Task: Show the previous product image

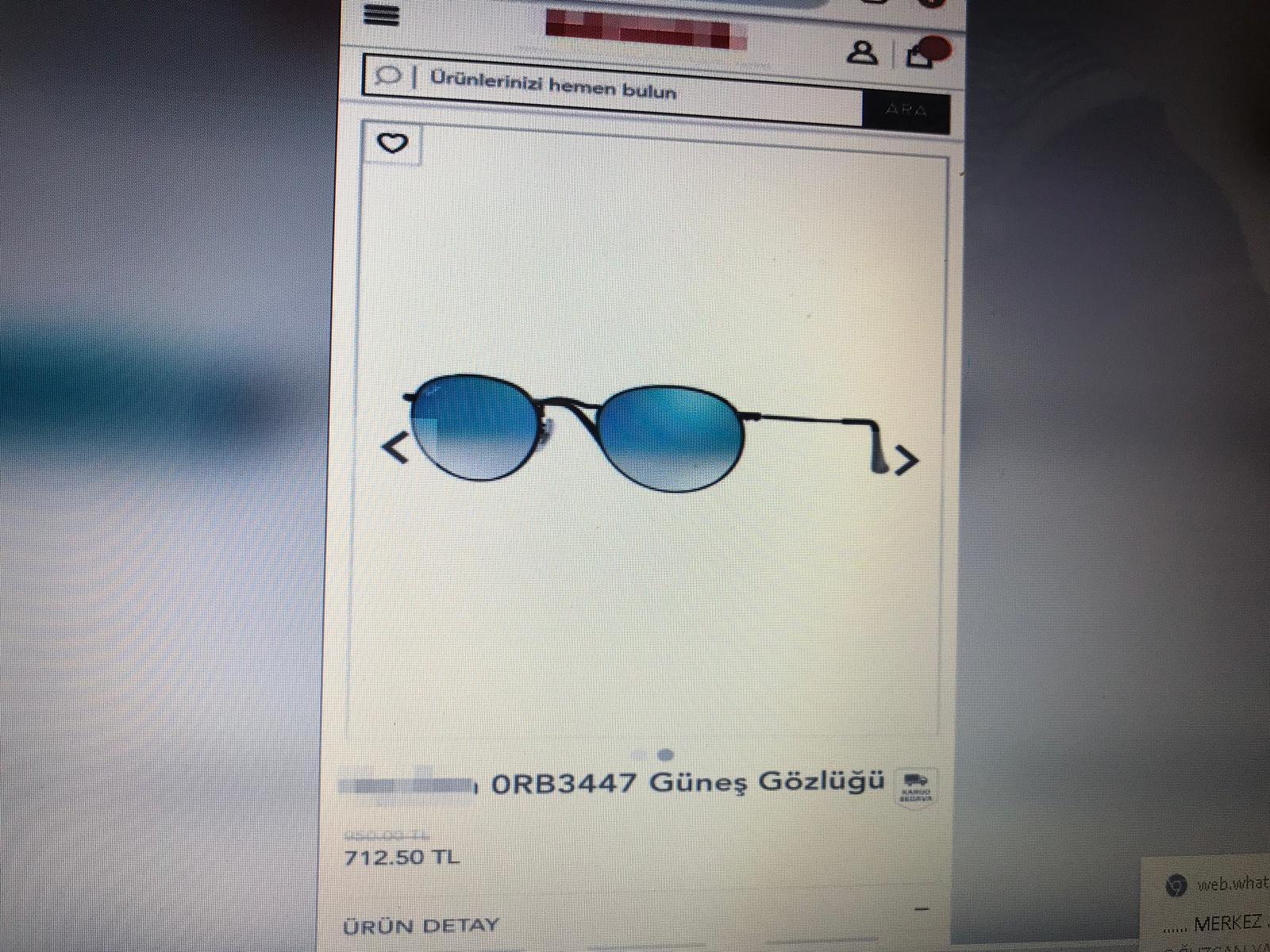Action: coord(395,447)
